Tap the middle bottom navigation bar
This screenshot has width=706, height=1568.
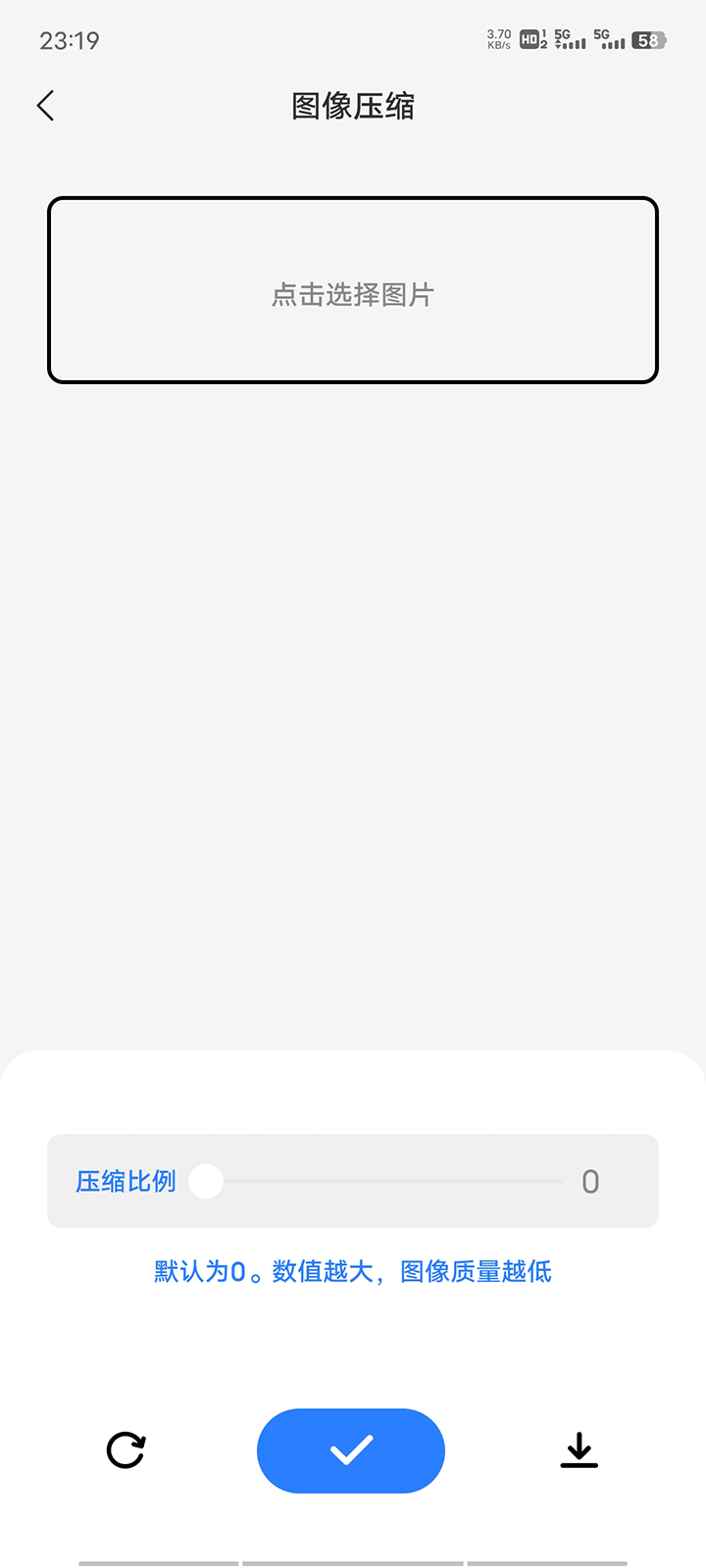353,1558
